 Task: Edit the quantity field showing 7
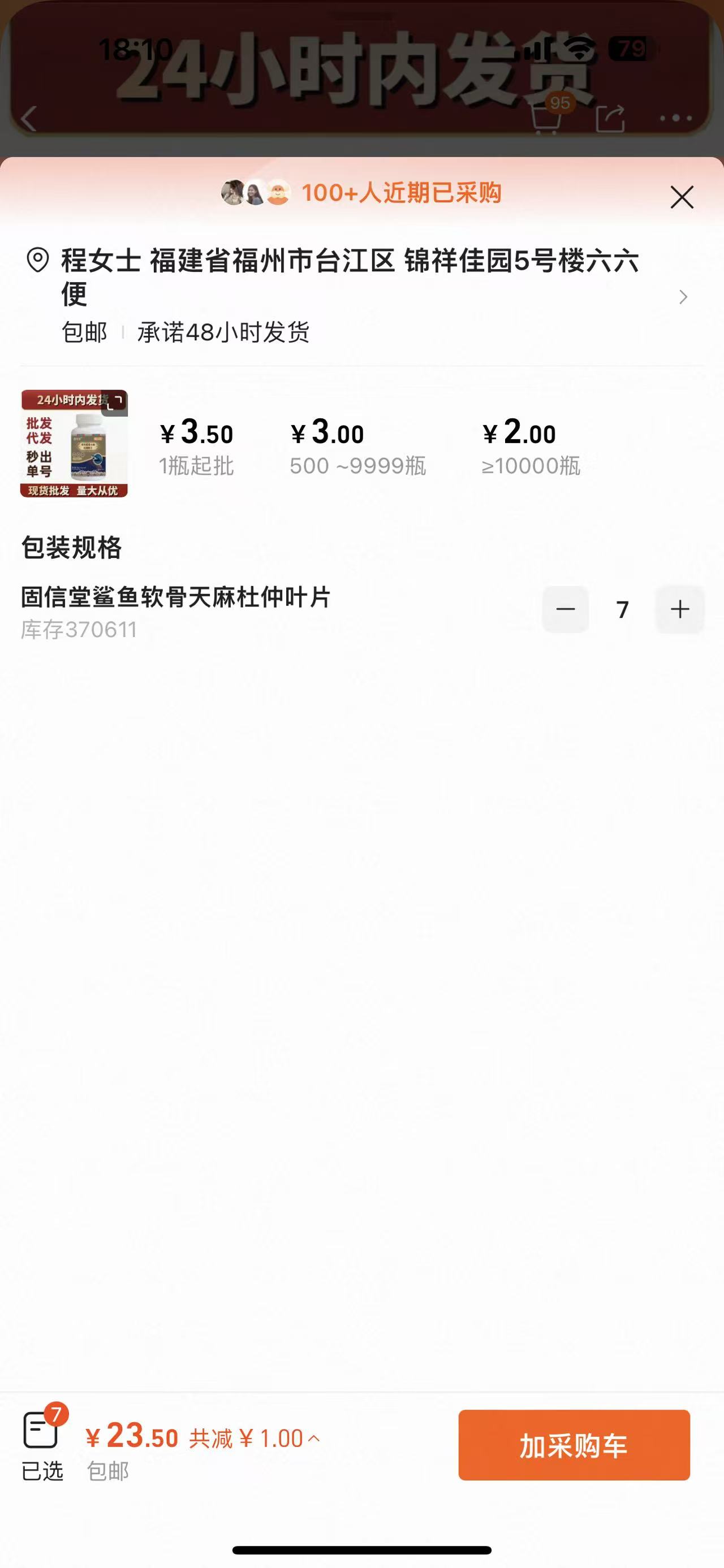point(622,609)
